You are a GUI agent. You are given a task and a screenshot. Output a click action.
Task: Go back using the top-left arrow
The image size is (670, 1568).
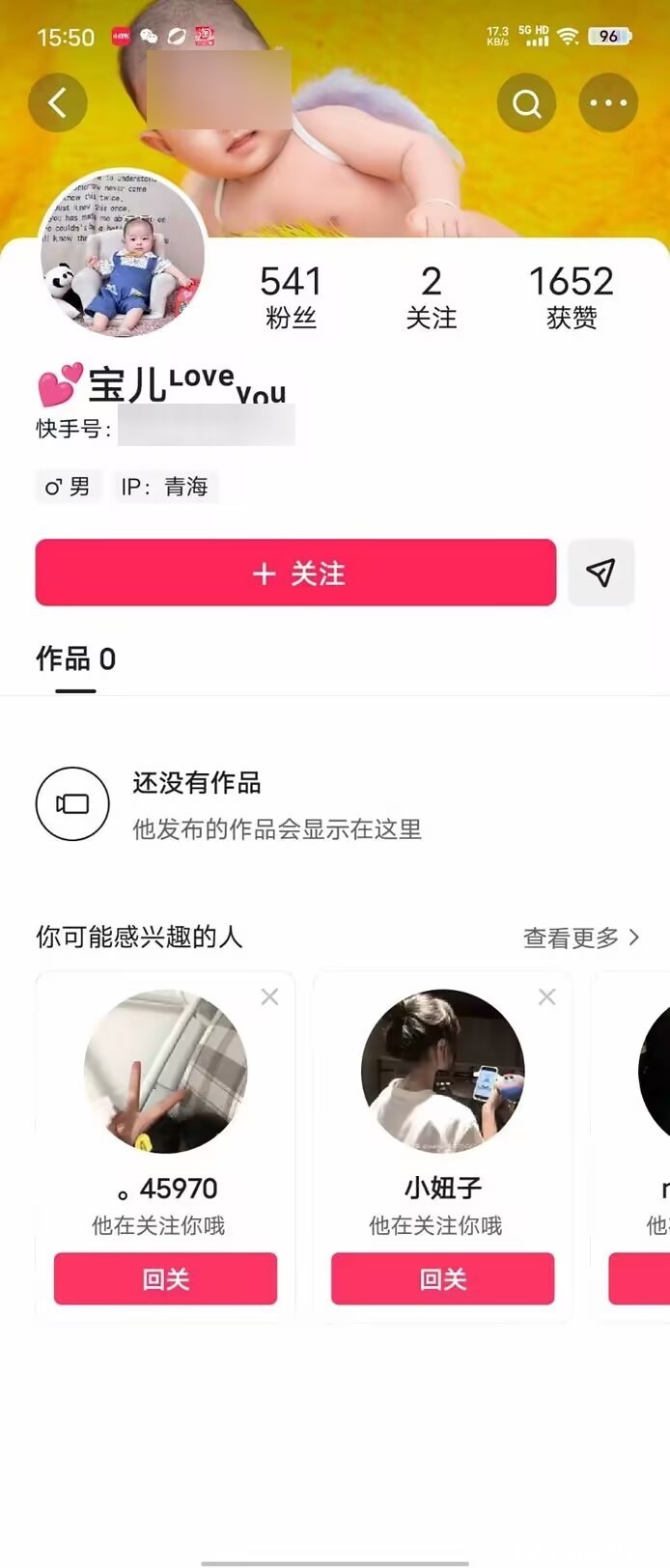[x=58, y=102]
